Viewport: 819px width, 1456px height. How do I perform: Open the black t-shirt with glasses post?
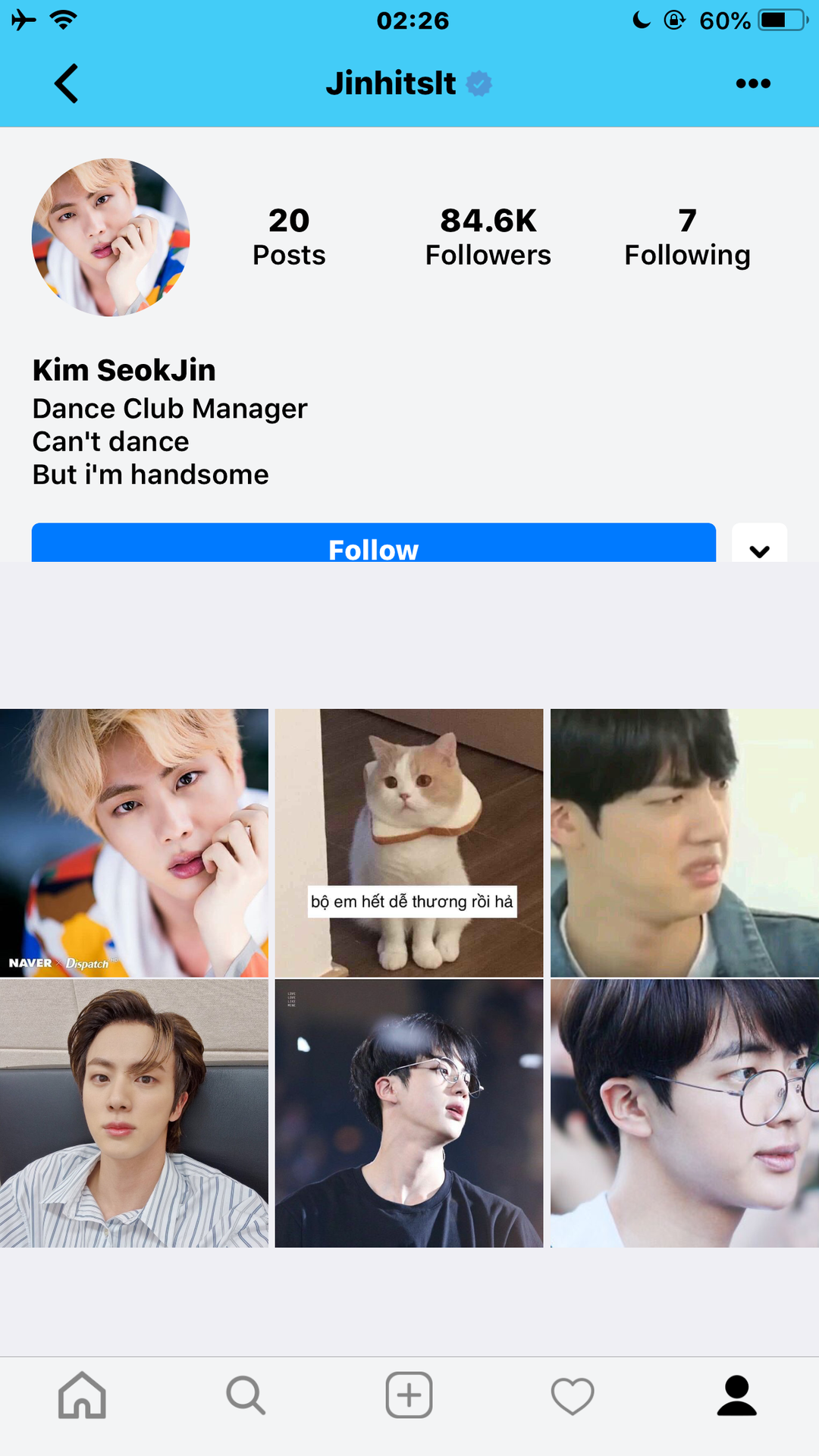coord(409,1113)
